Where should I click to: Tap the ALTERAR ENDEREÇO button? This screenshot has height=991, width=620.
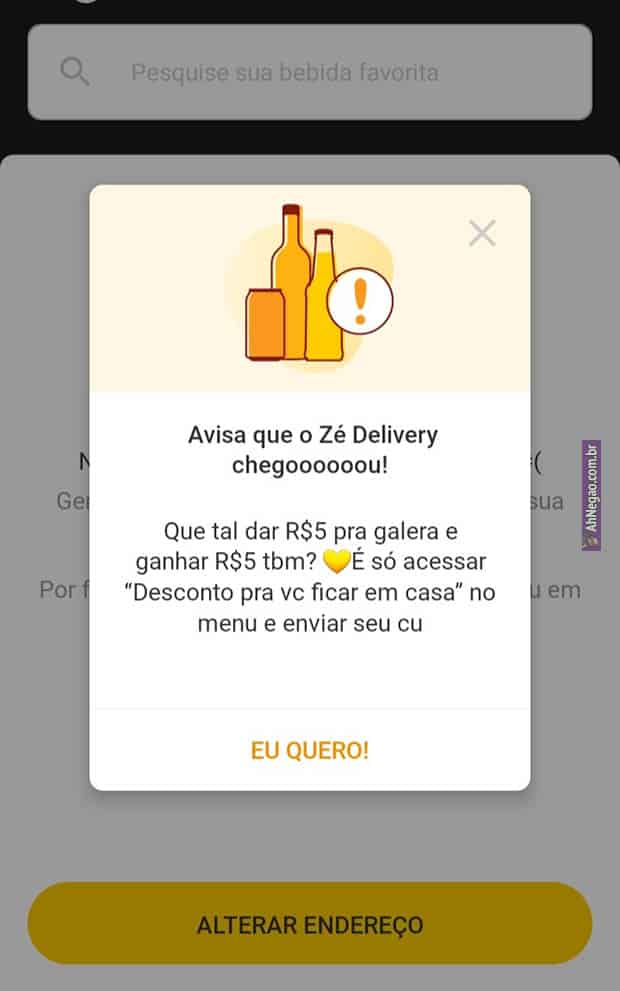(x=310, y=924)
